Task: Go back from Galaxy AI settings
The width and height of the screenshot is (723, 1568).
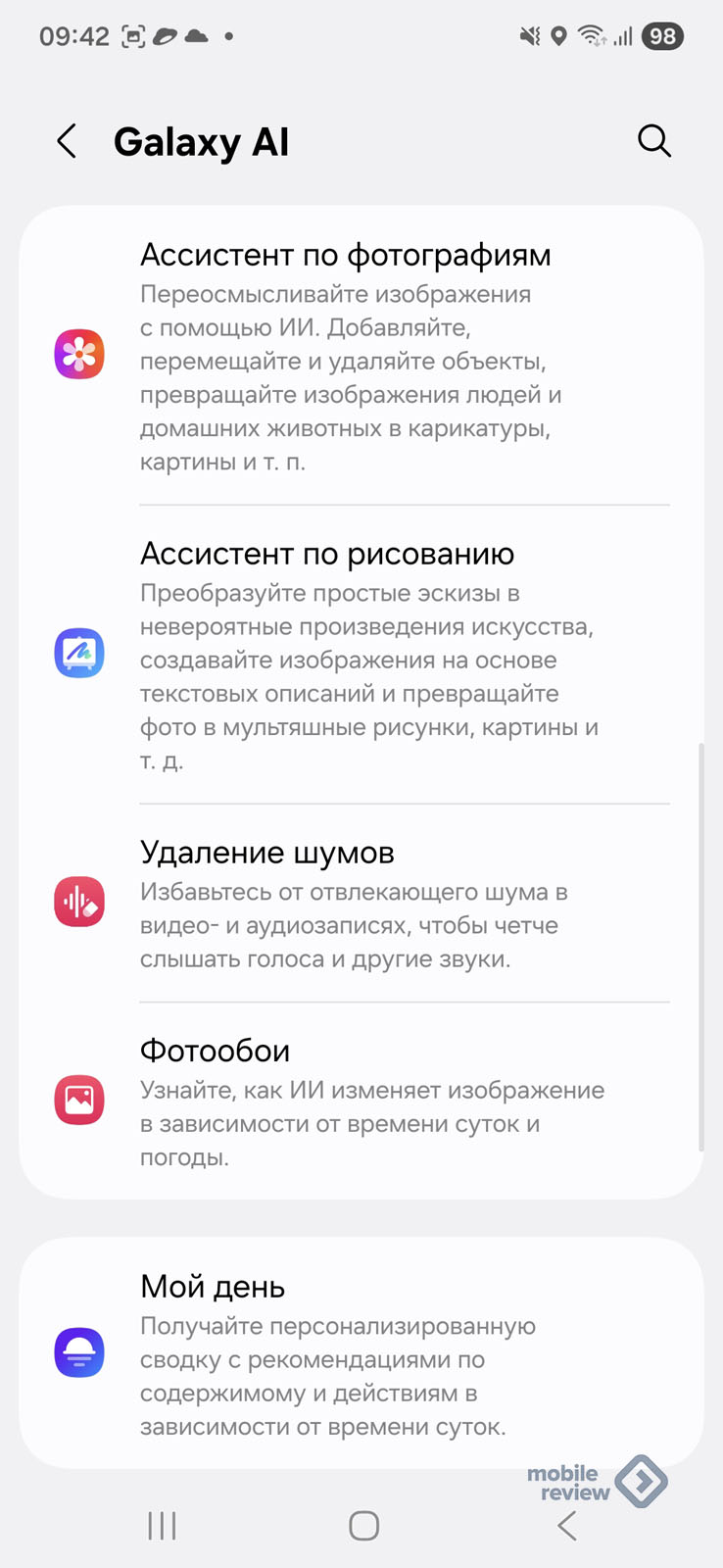Action: click(x=67, y=141)
